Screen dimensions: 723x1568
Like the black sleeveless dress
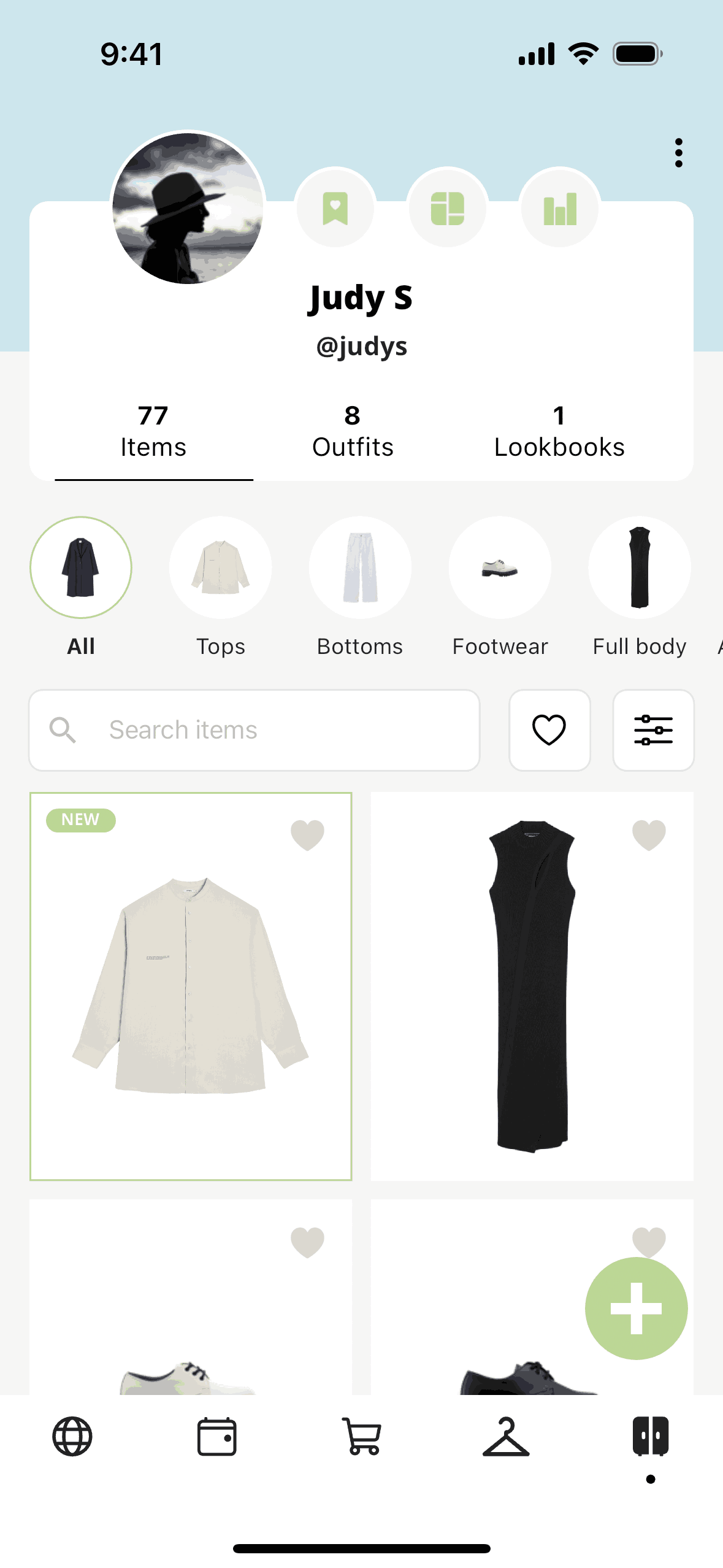[x=649, y=835]
